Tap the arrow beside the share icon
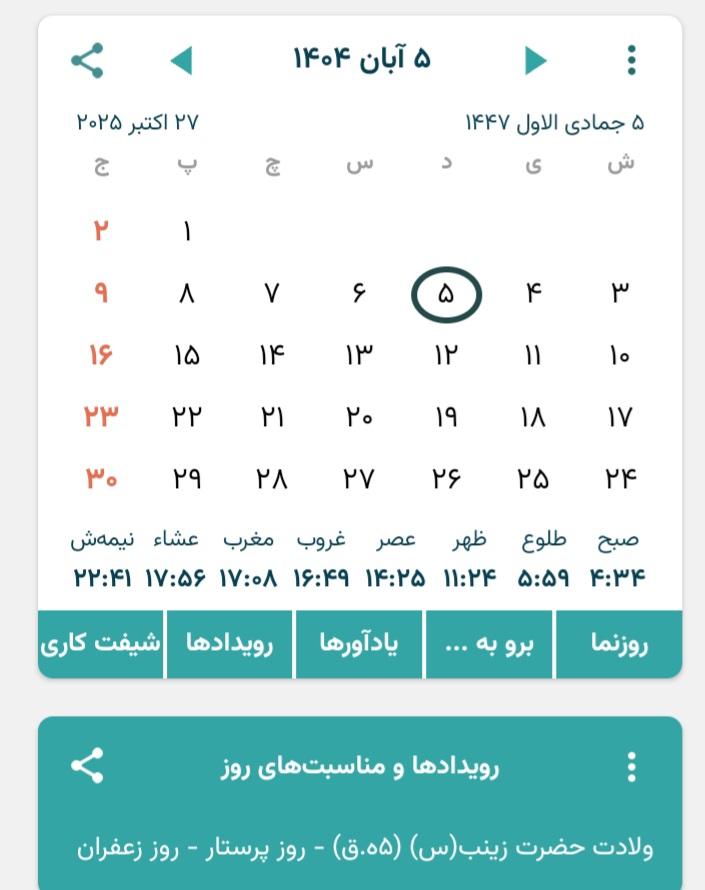This screenshot has height=890, width=705. click(x=181, y=60)
